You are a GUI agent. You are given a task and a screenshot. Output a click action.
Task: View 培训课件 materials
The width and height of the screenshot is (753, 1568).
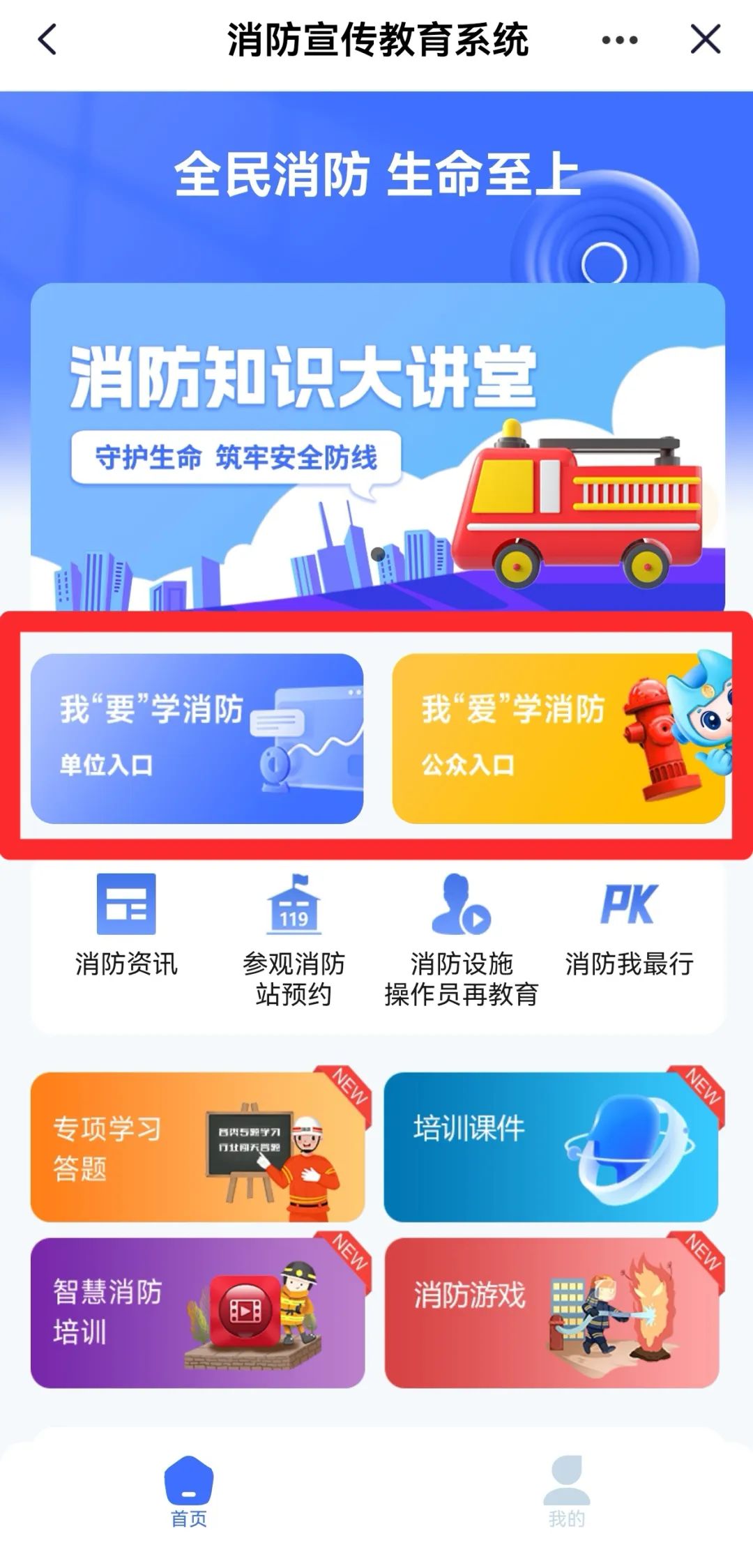tap(551, 1147)
